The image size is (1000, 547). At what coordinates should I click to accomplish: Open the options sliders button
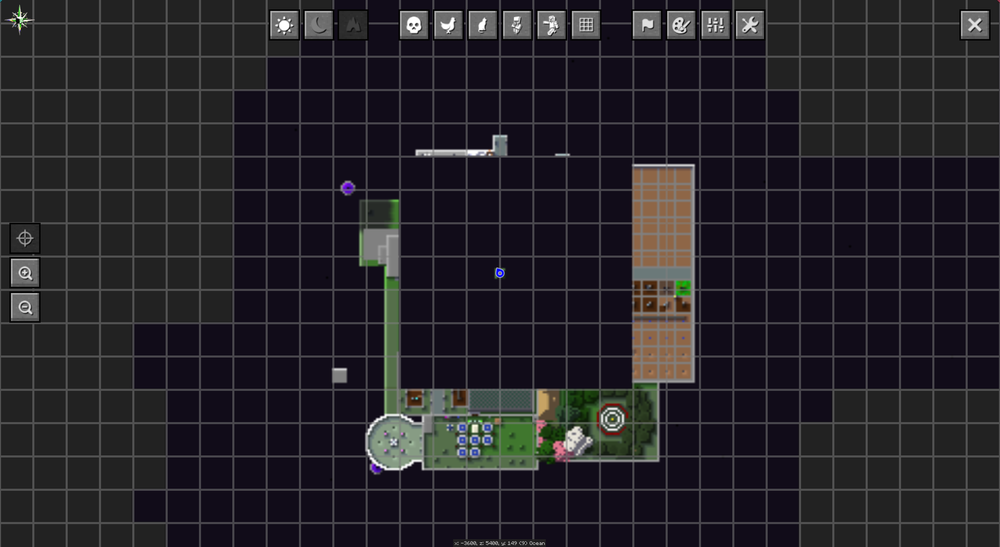[x=715, y=25]
